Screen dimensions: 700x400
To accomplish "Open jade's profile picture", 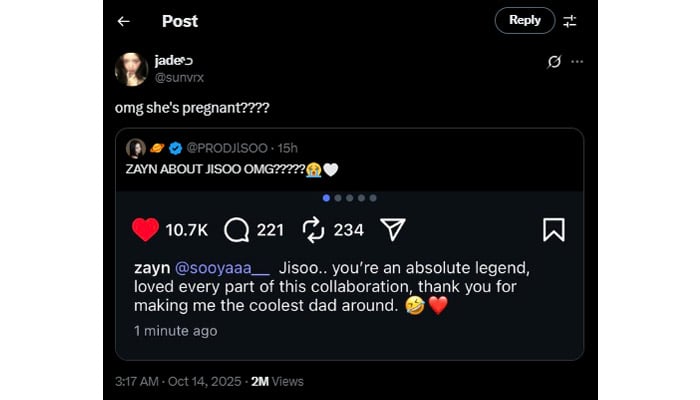I will [131, 69].
